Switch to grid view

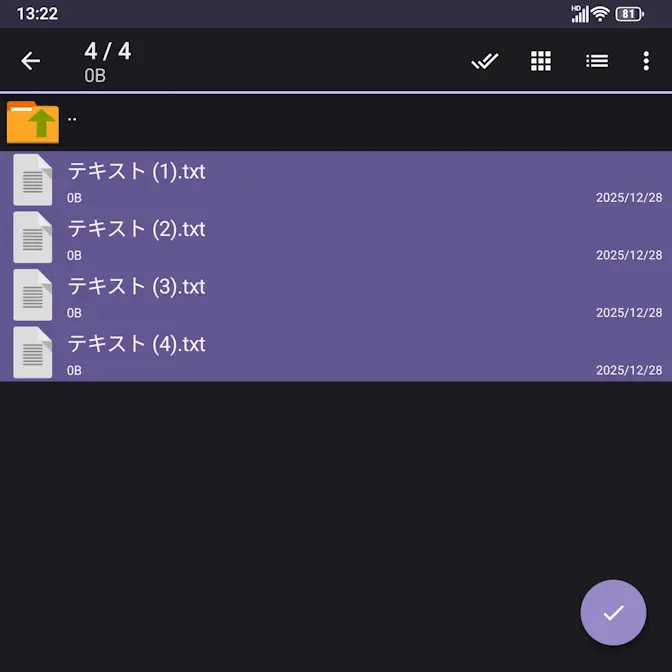point(541,61)
